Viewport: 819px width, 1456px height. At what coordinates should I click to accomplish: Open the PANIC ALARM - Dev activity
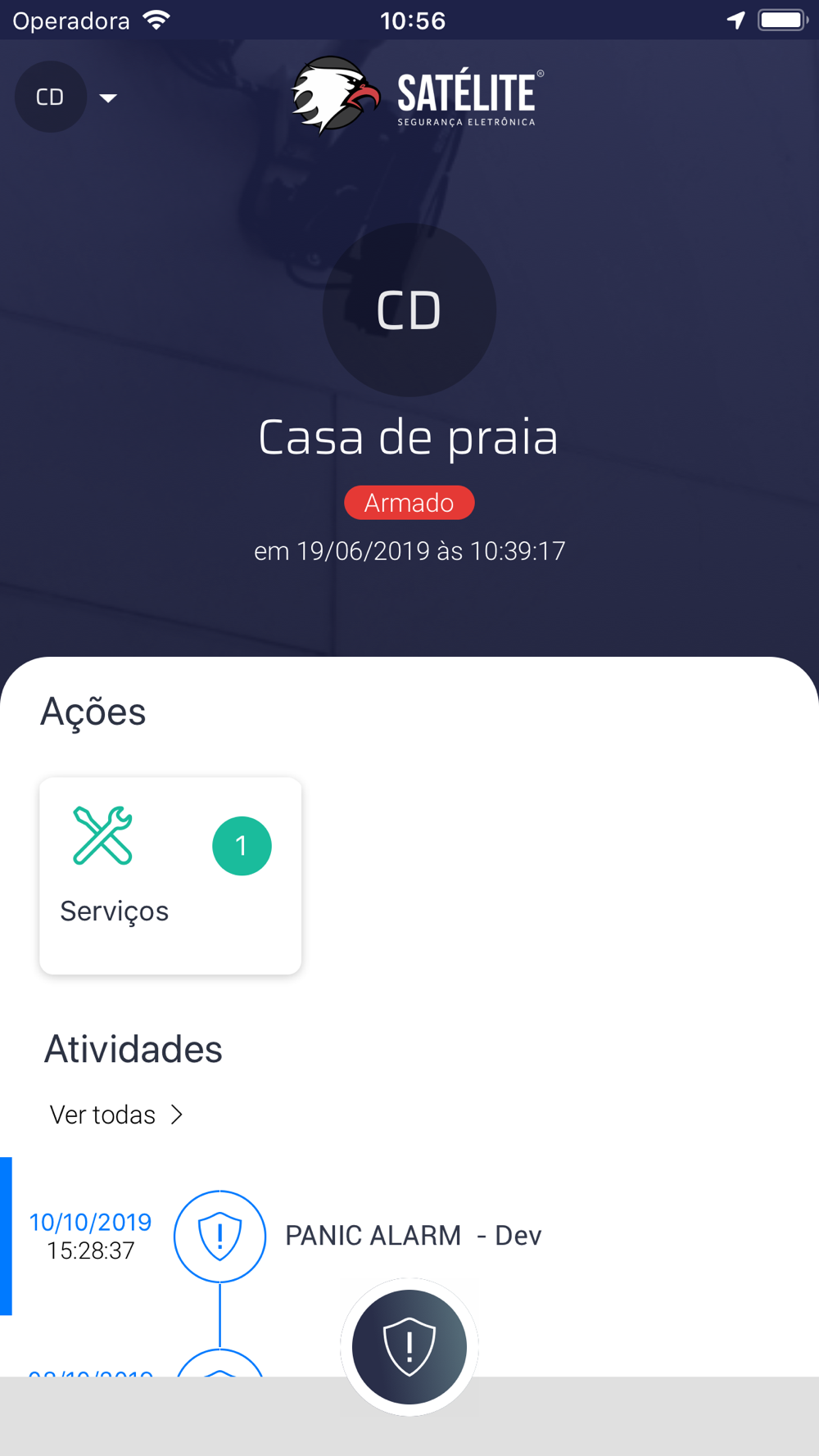[x=409, y=1236]
